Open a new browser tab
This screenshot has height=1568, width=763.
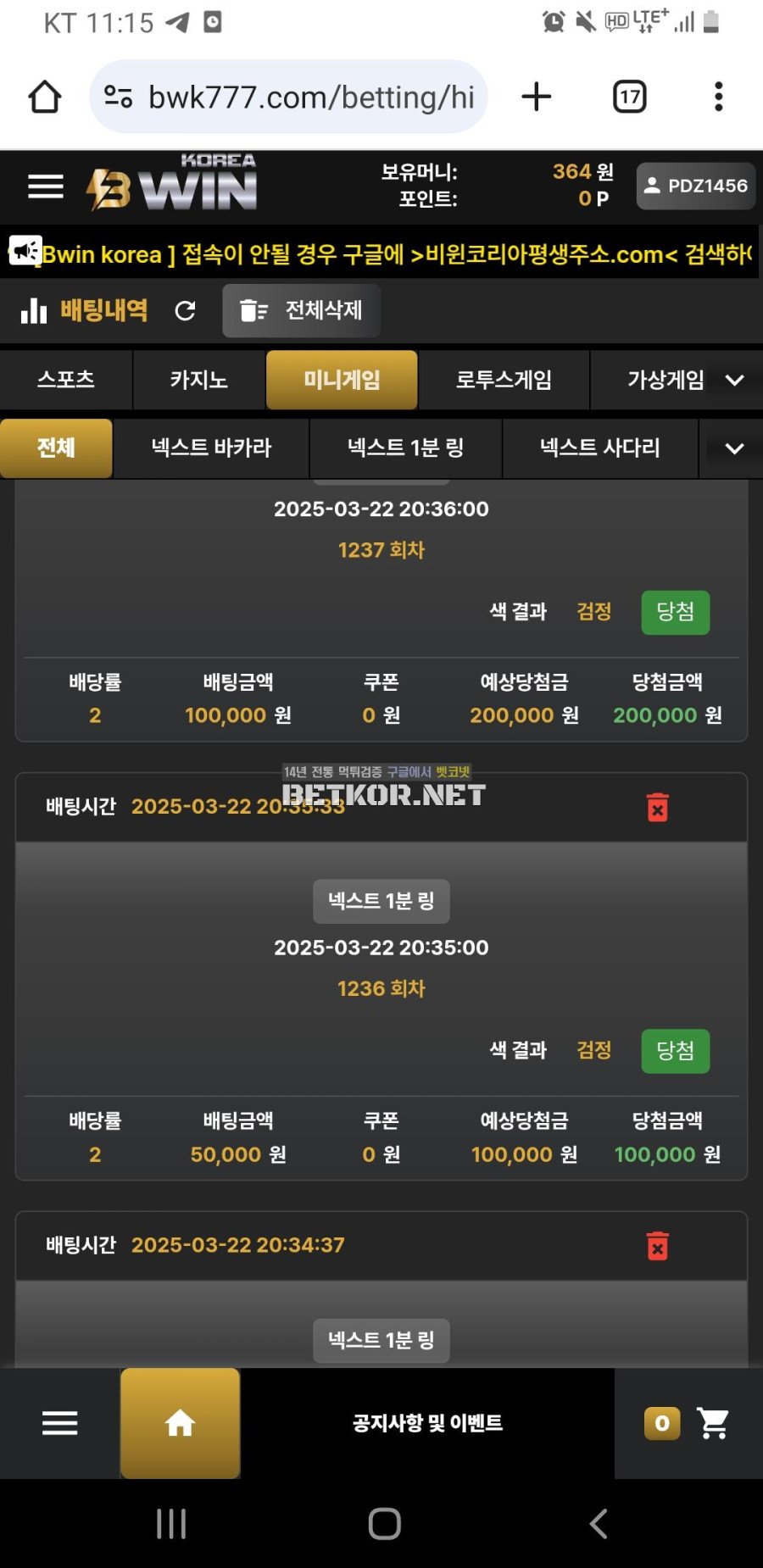(x=537, y=97)
